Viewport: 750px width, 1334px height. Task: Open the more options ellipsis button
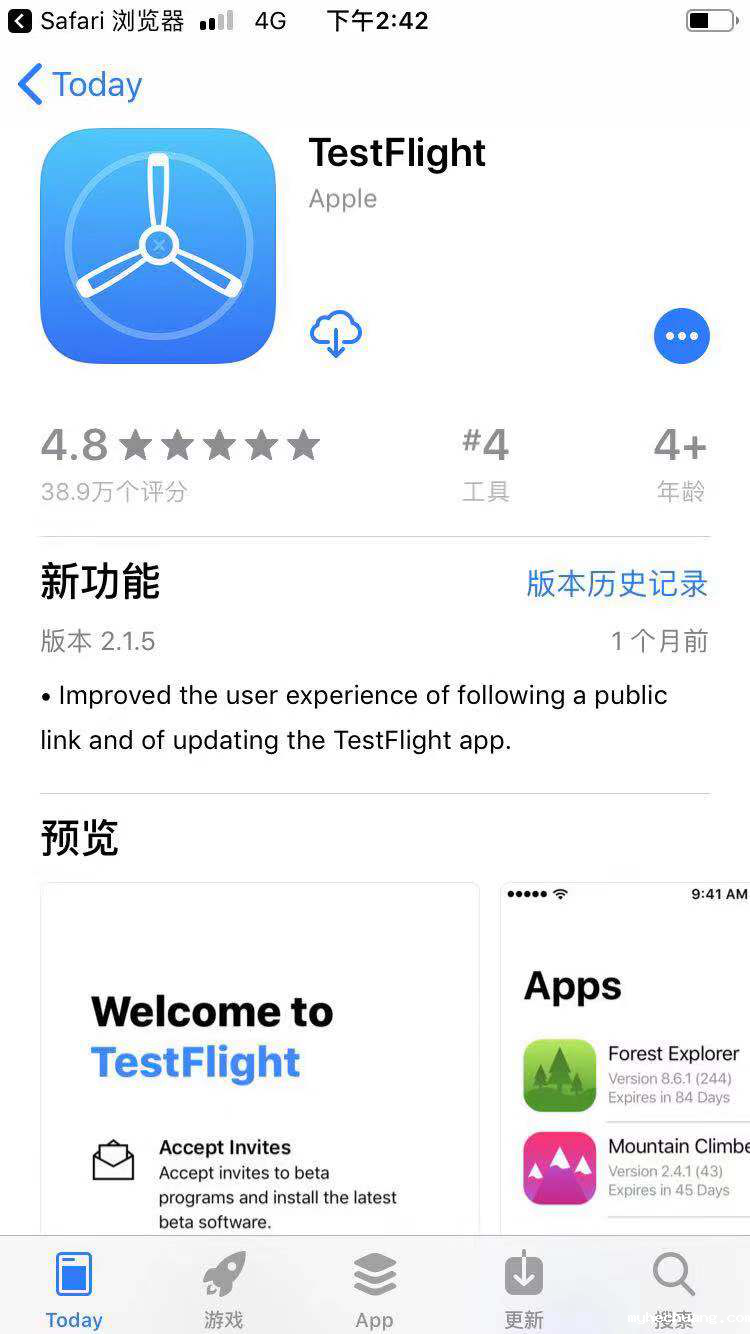(682, 336)
